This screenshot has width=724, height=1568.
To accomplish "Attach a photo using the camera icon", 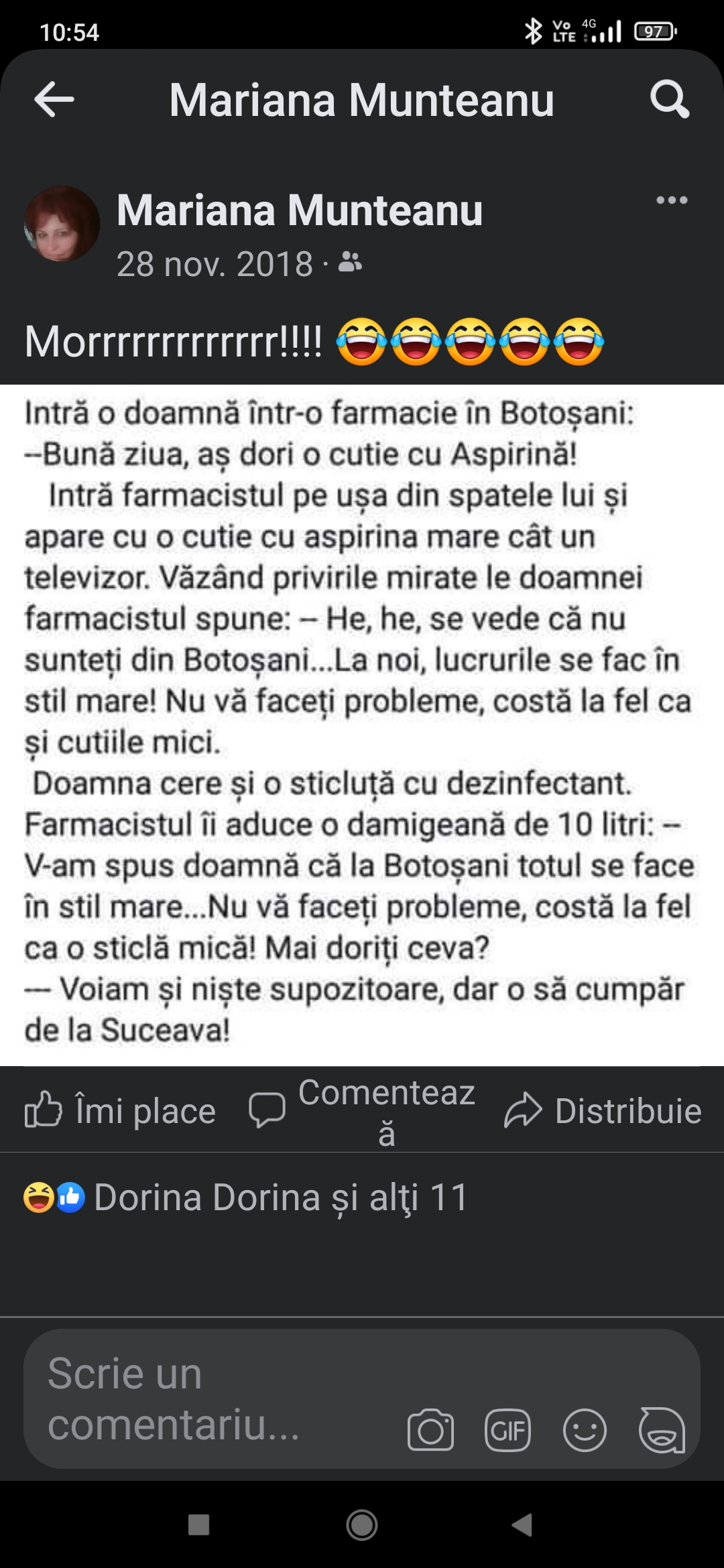I will point(430,1430).
